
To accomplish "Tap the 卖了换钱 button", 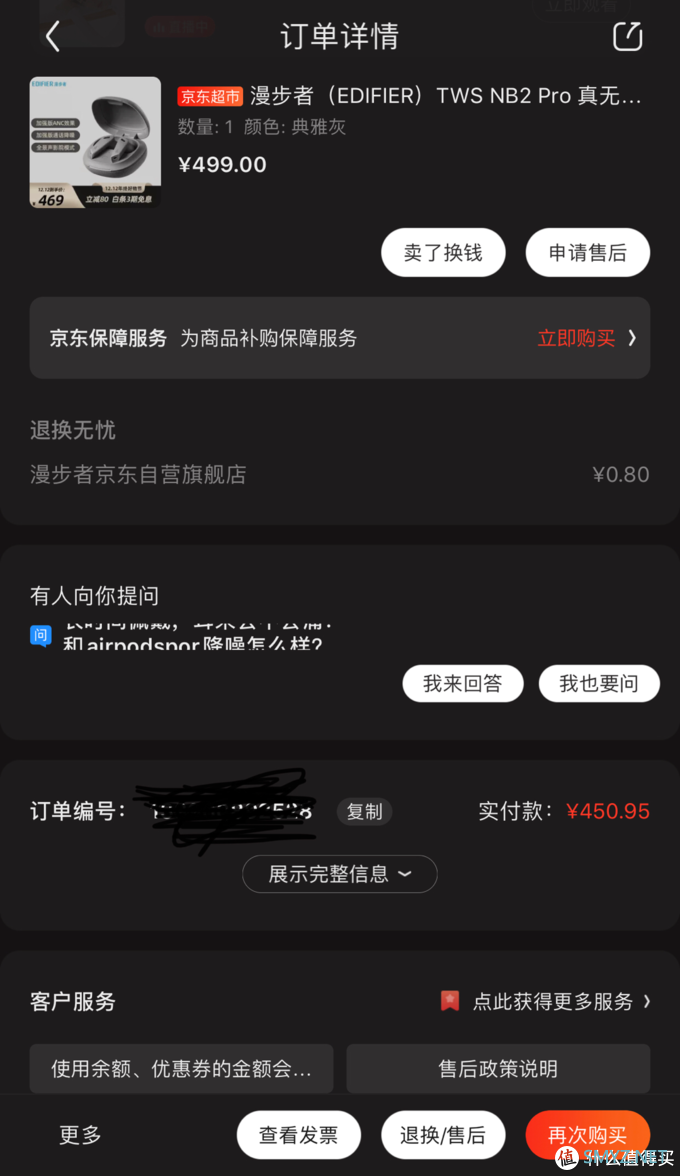I will tap(443, 253).
